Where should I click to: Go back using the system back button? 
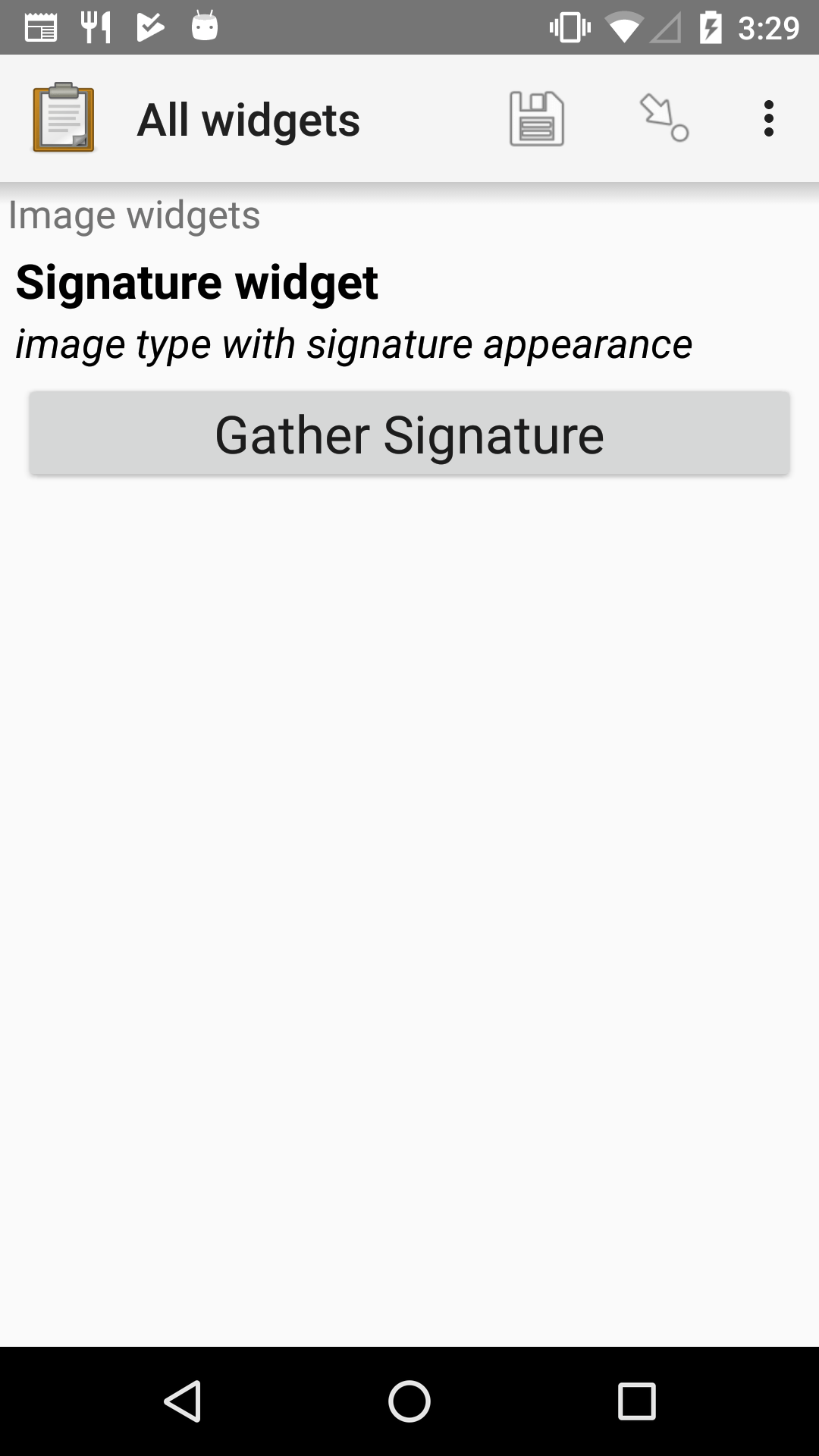pos(183,1401)
